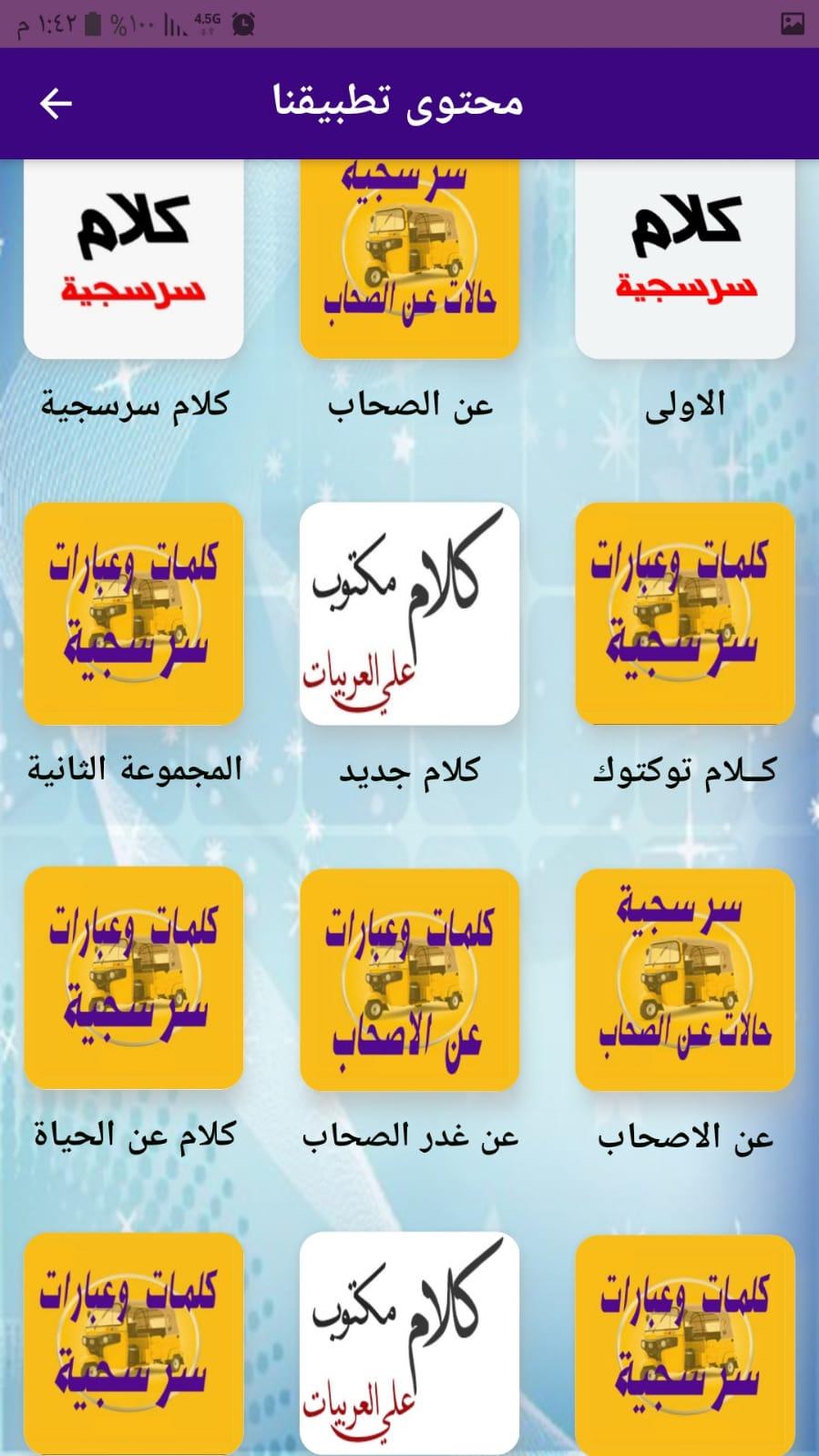Select the عن الاصحاب category tile
819x1456 pixels.
(x=685, y=979)
